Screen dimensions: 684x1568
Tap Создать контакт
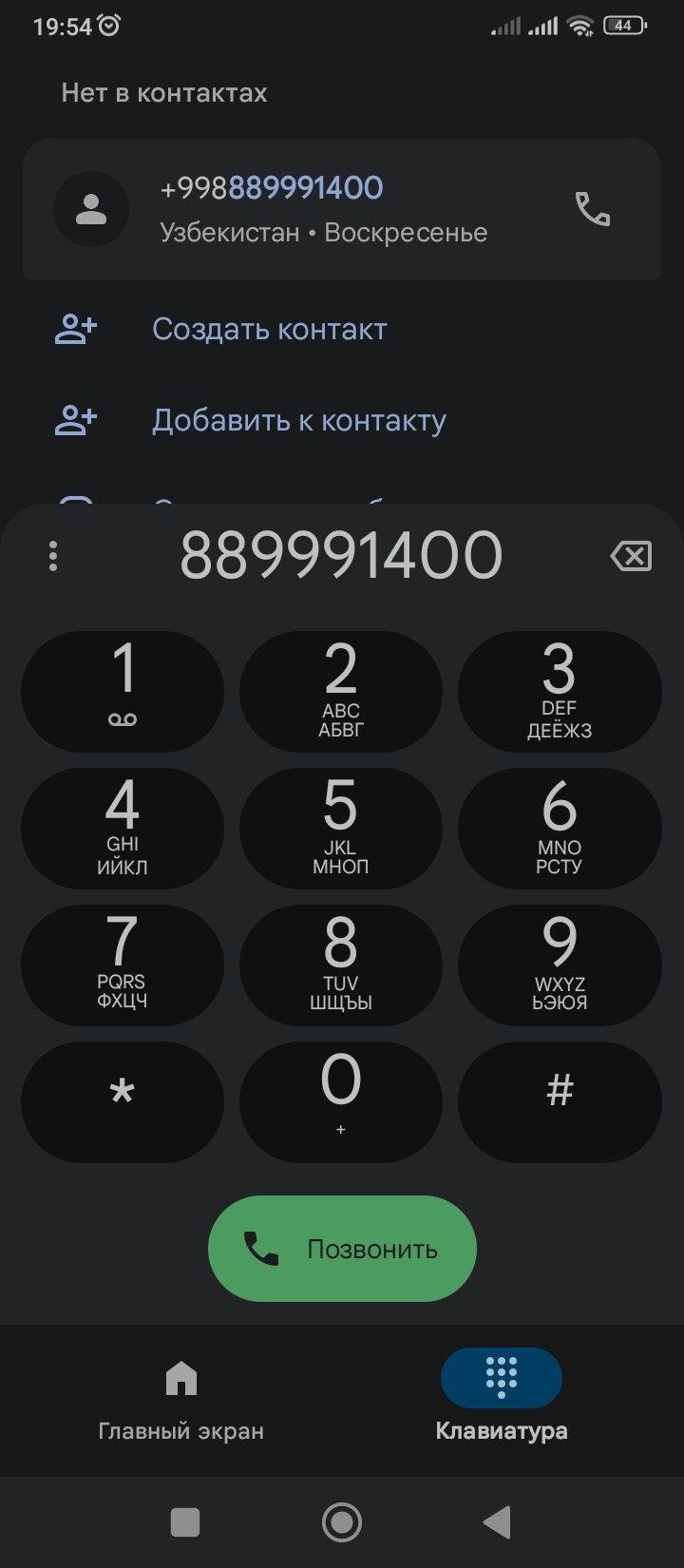[x=269, y=330]
